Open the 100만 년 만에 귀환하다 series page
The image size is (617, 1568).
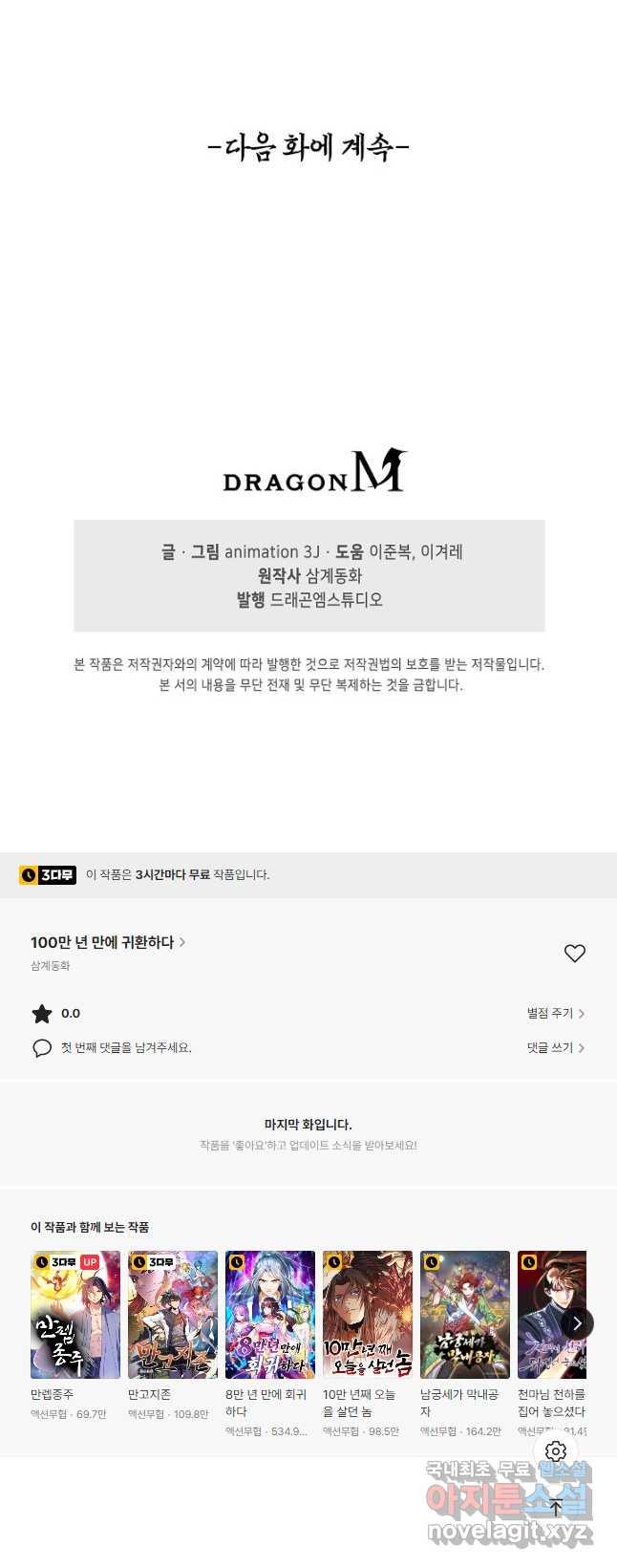pos(107,942)
